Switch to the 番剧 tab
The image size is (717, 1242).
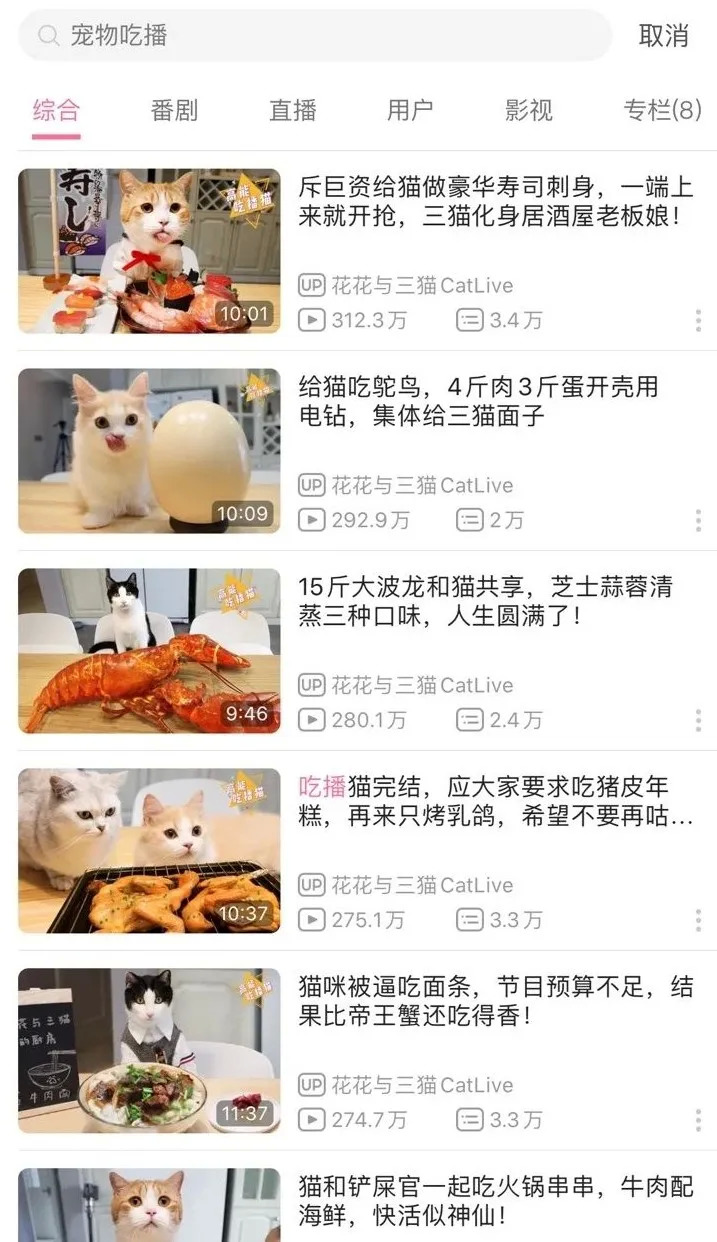[x=174, y=110]
